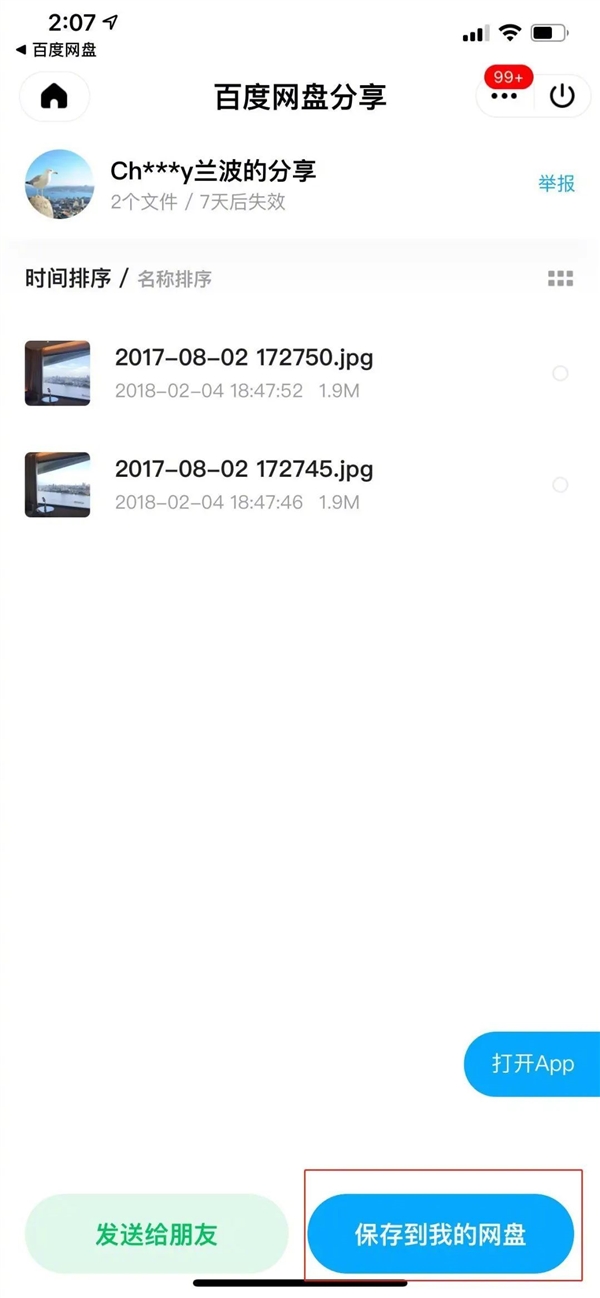Tap 发送给朋友 to send to friend
Viewport: 600px width, 1298px height.
click(x=156, y=1234)
